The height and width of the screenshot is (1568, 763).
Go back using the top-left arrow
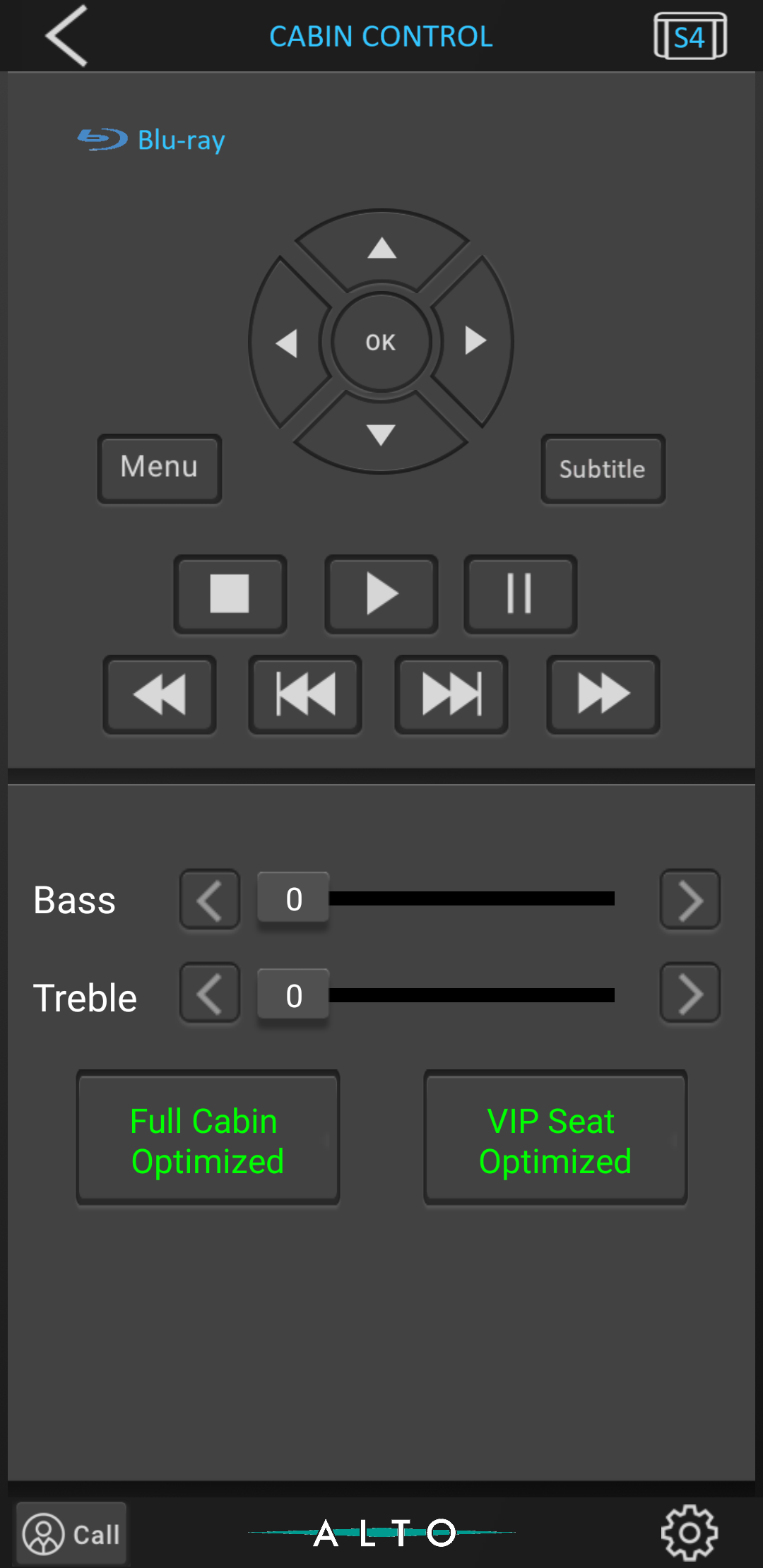point(66,35)
